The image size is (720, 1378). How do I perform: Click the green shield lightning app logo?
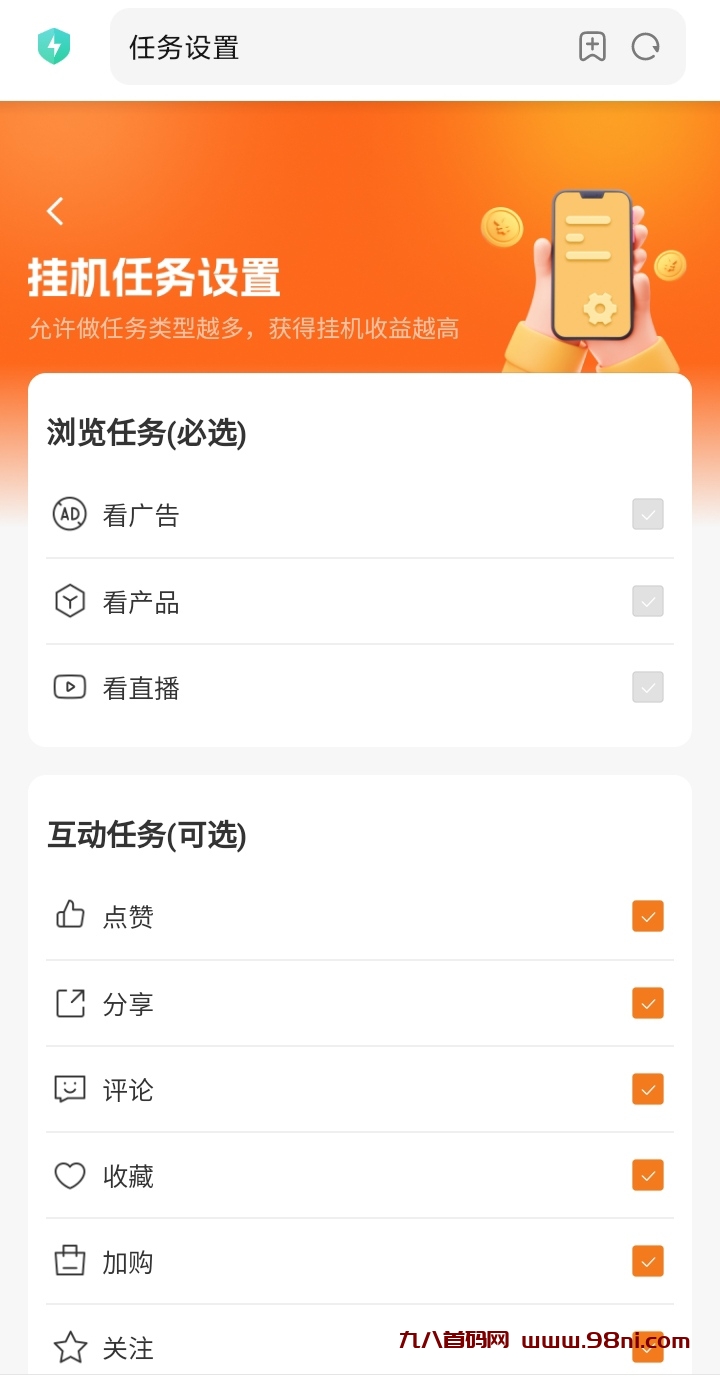[55, 47]
